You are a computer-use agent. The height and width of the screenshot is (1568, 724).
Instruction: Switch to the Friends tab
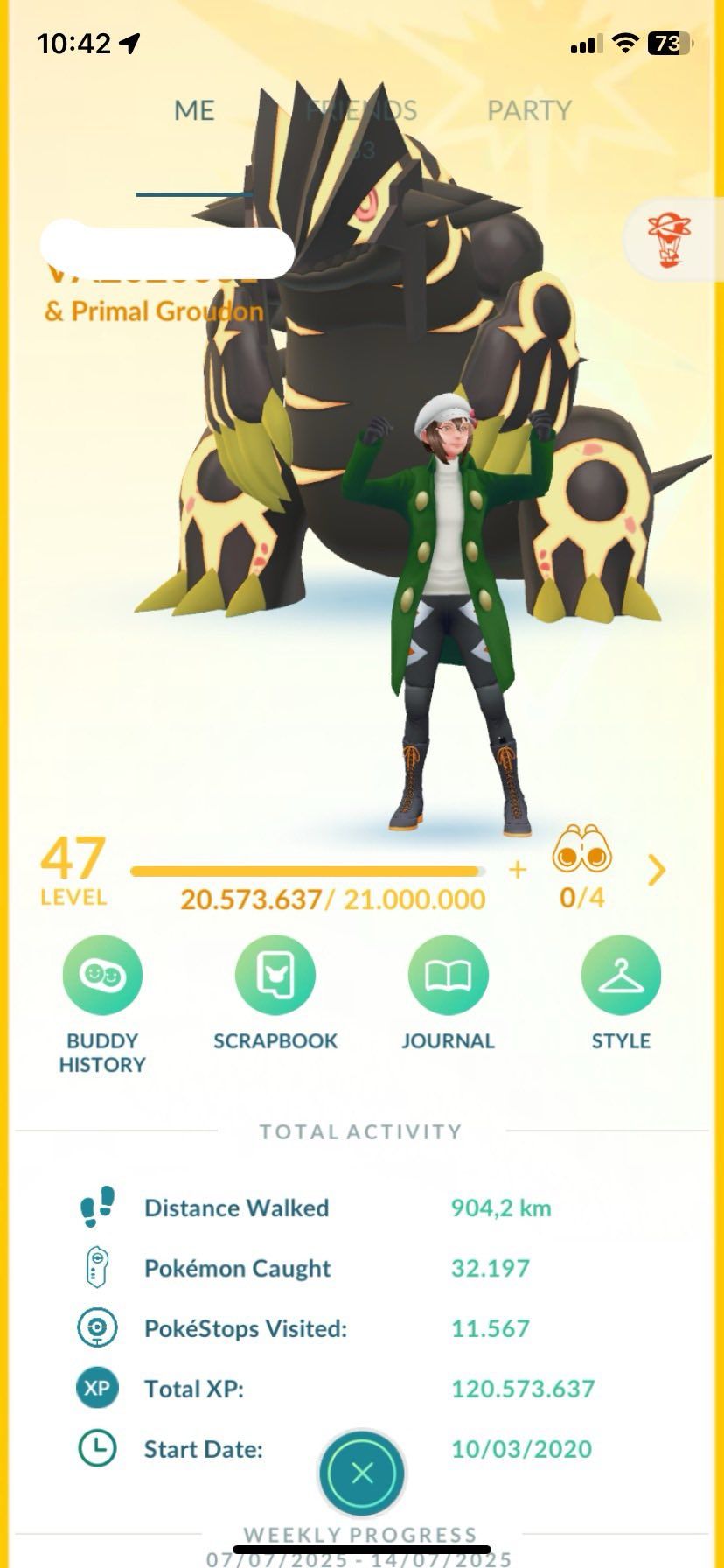point(361,111)
